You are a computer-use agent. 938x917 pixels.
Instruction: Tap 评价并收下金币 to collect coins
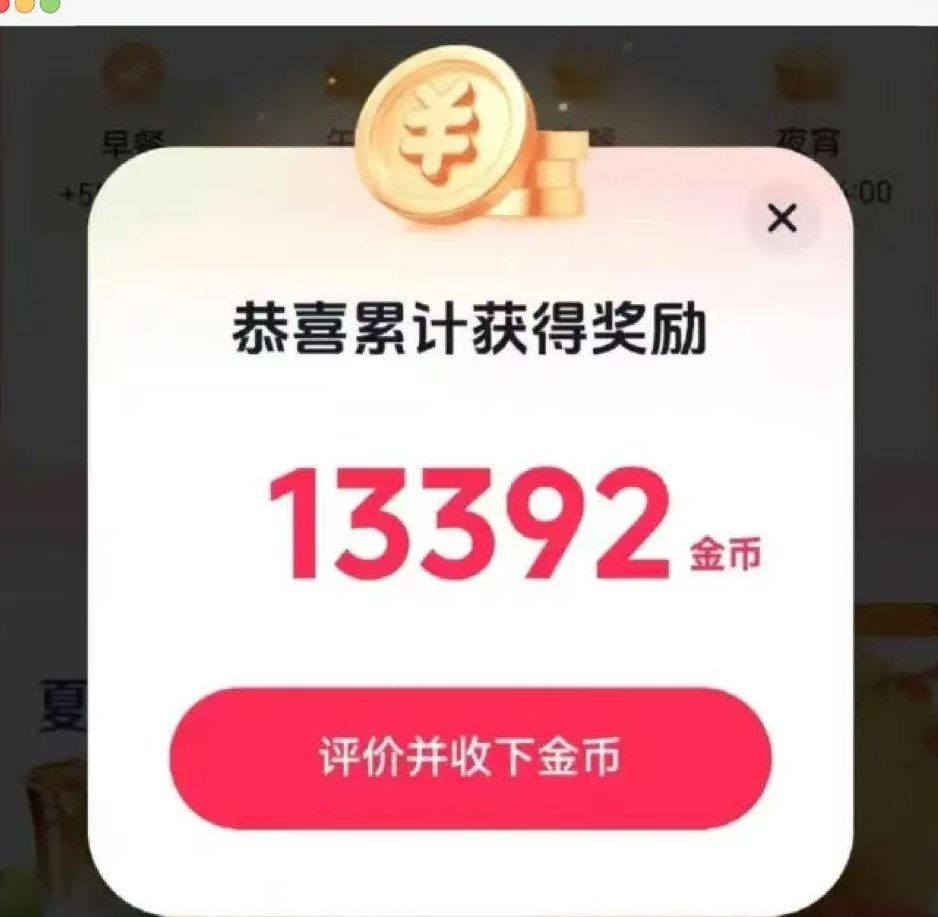pyautogui.click(x=471, y=757)
